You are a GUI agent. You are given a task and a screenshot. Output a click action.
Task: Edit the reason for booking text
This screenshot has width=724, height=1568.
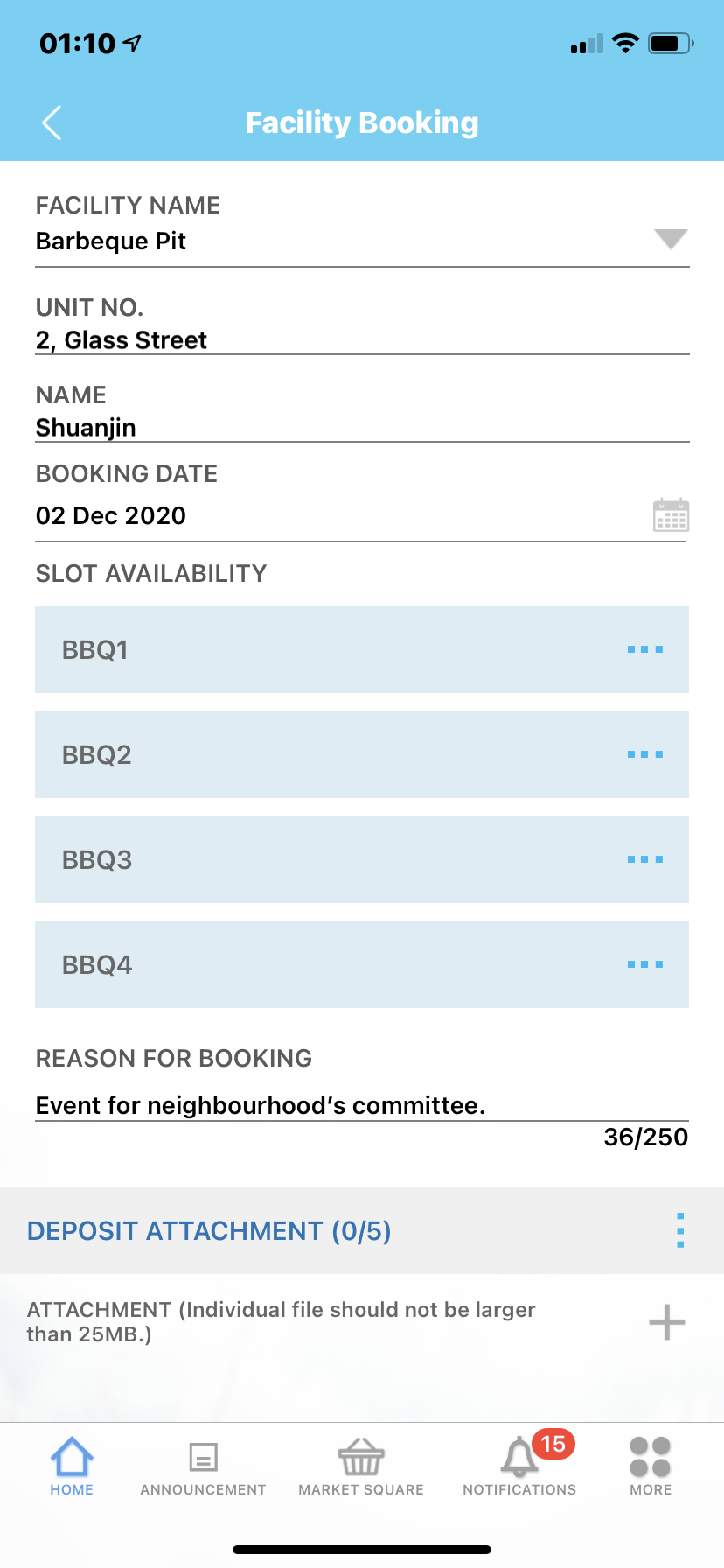[362, 1105]
